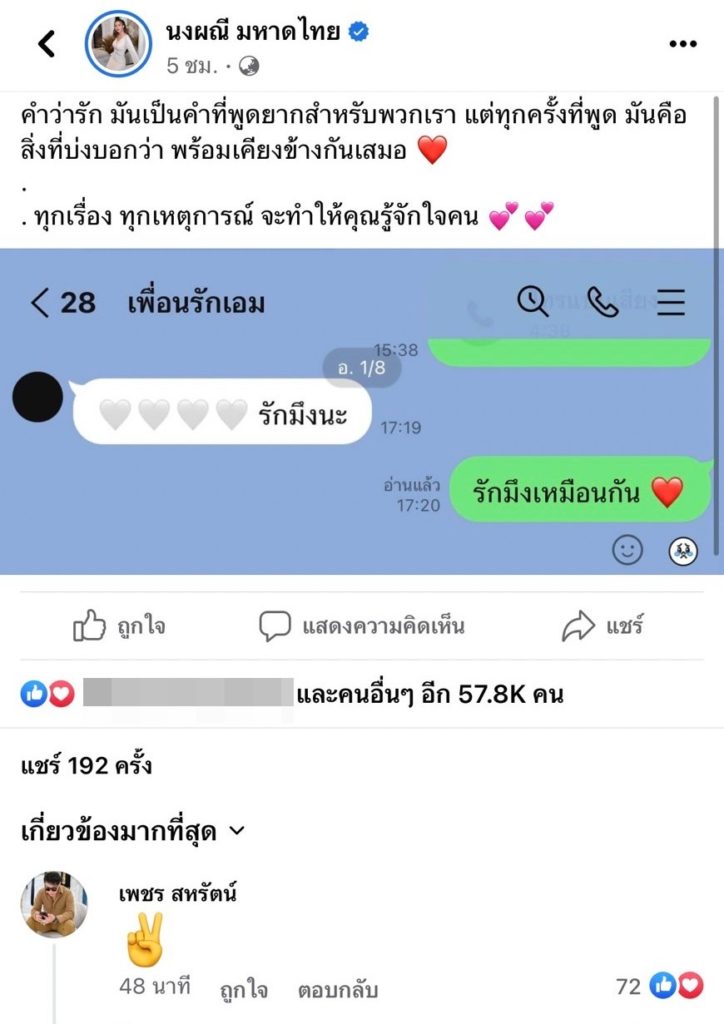Tap แสดงความคิดเห็น to comment on post
Screen dimensions: 724x1024
(361, 627)
